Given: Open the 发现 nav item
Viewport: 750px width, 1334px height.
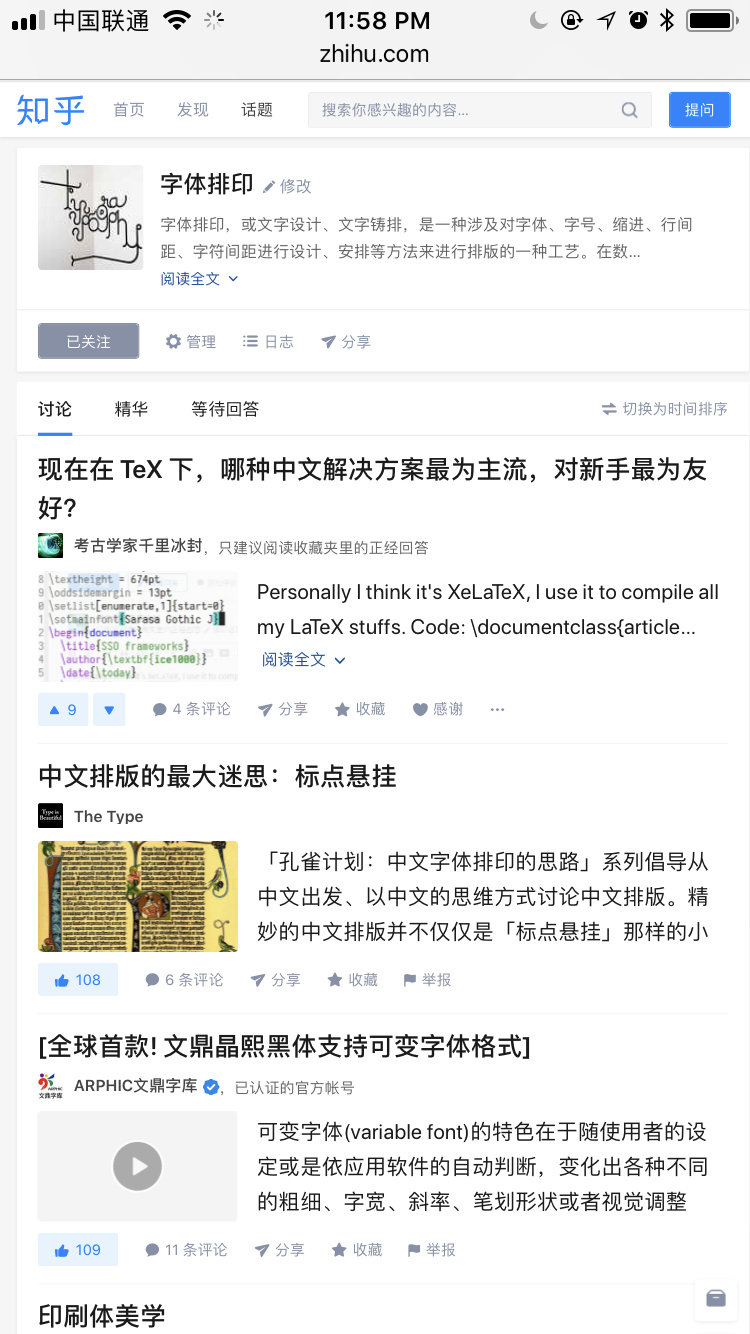Looking at the screenshot, I should point(193,110).
